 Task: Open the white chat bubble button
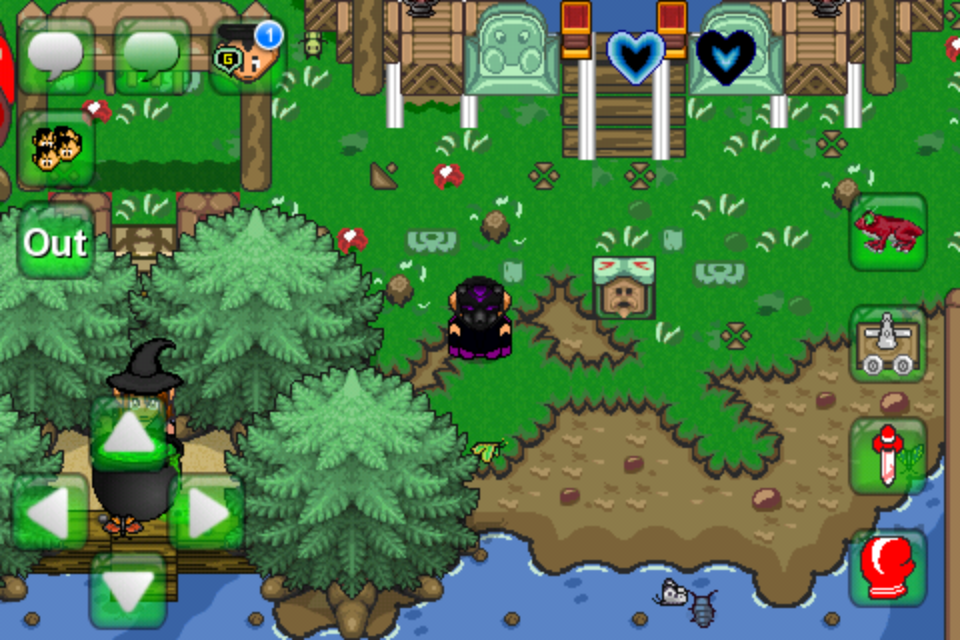pyautogui.click(x=56, y=55)
